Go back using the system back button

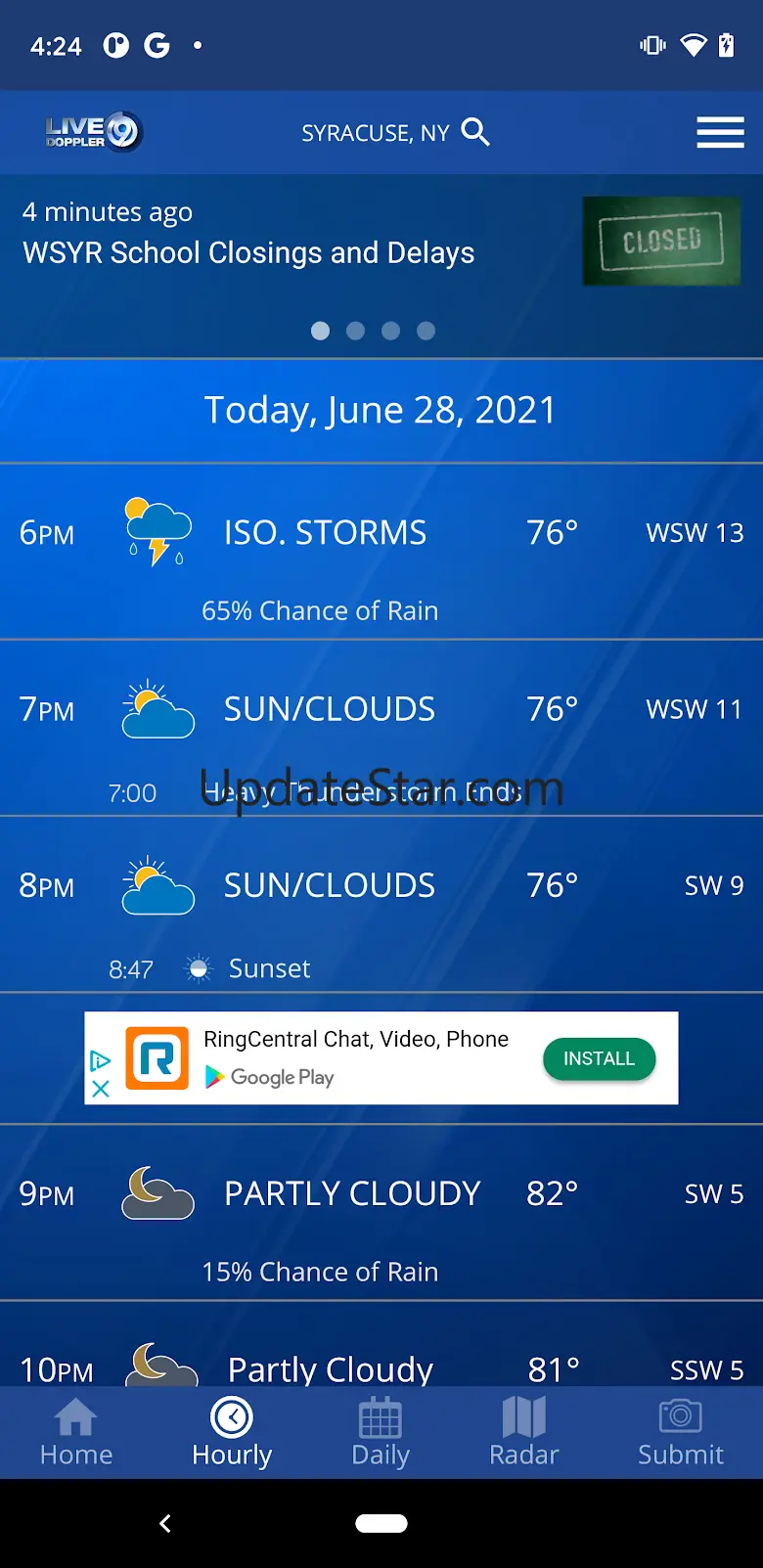pyautogui.click(x=165, y=1523)
